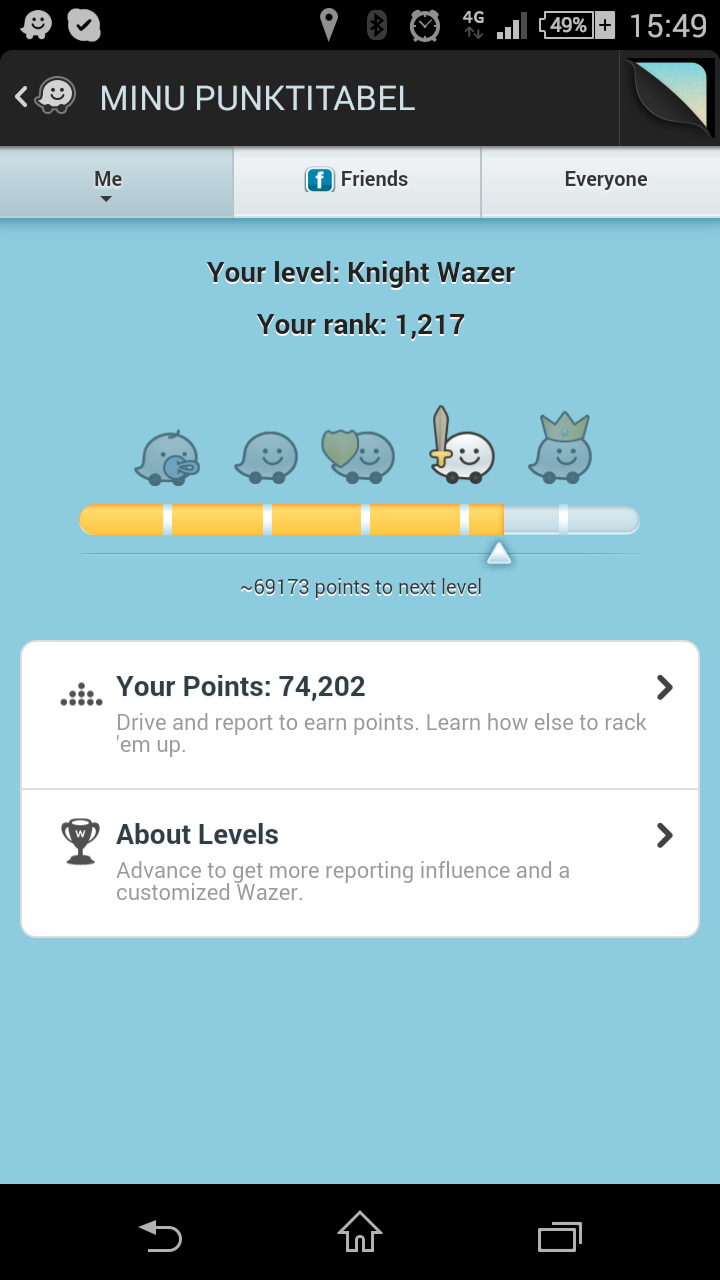Select the Me tab
720x1280 pixels.
click(108, 181)
